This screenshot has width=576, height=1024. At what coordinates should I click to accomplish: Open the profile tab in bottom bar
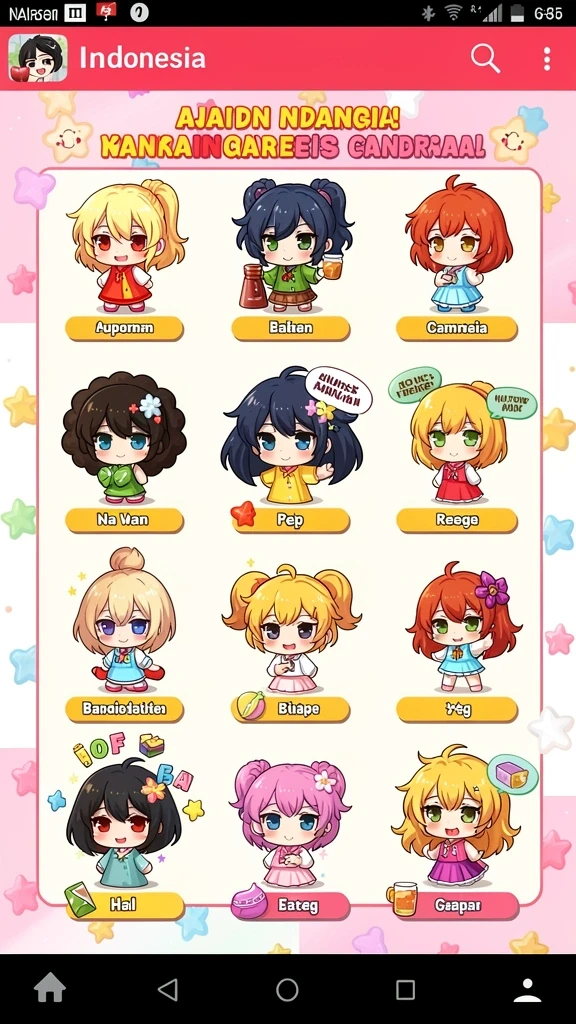tap(527, 989)
